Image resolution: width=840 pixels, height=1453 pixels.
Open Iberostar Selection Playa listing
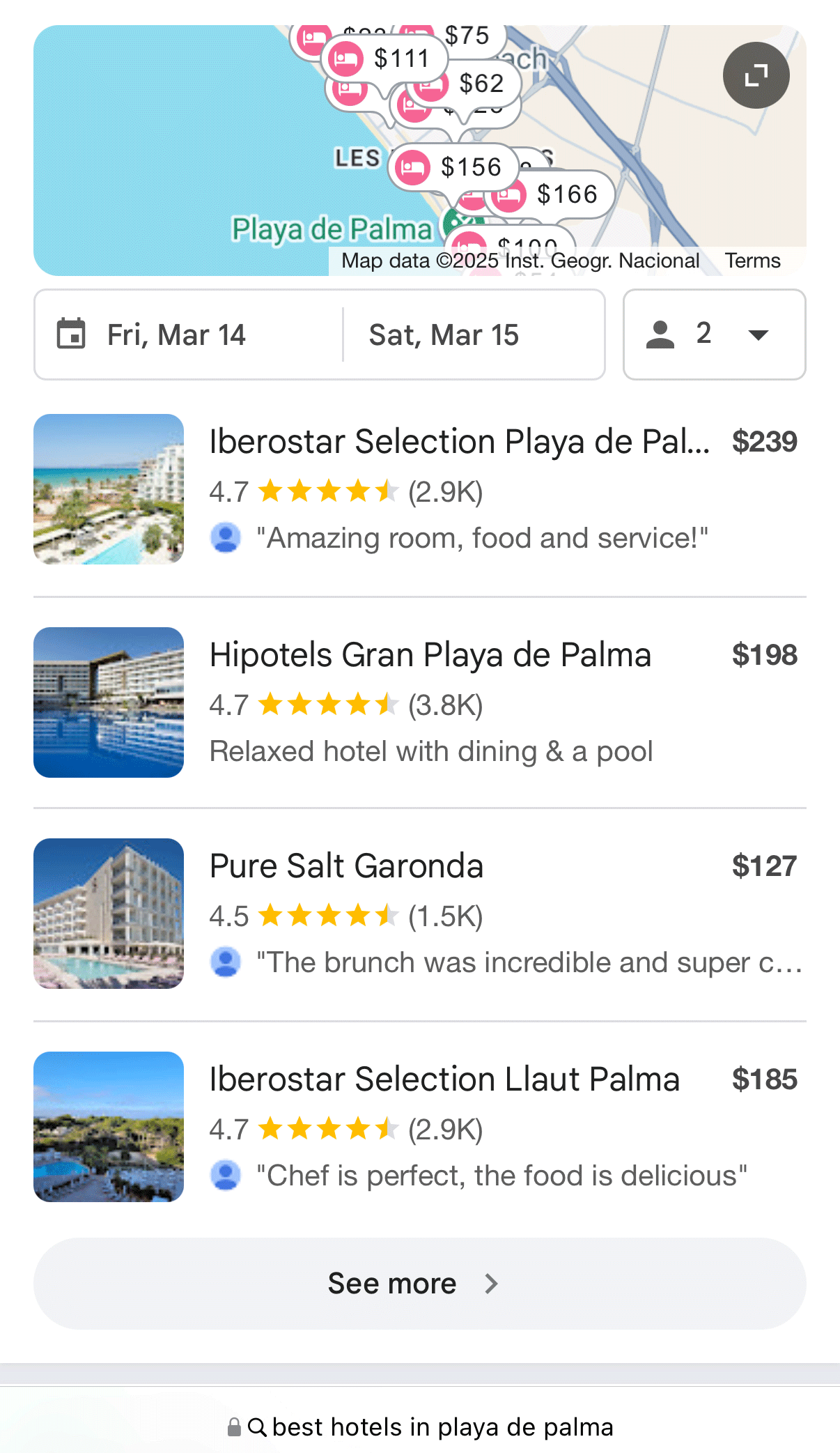pyautogui.click(x=460, y=441)
